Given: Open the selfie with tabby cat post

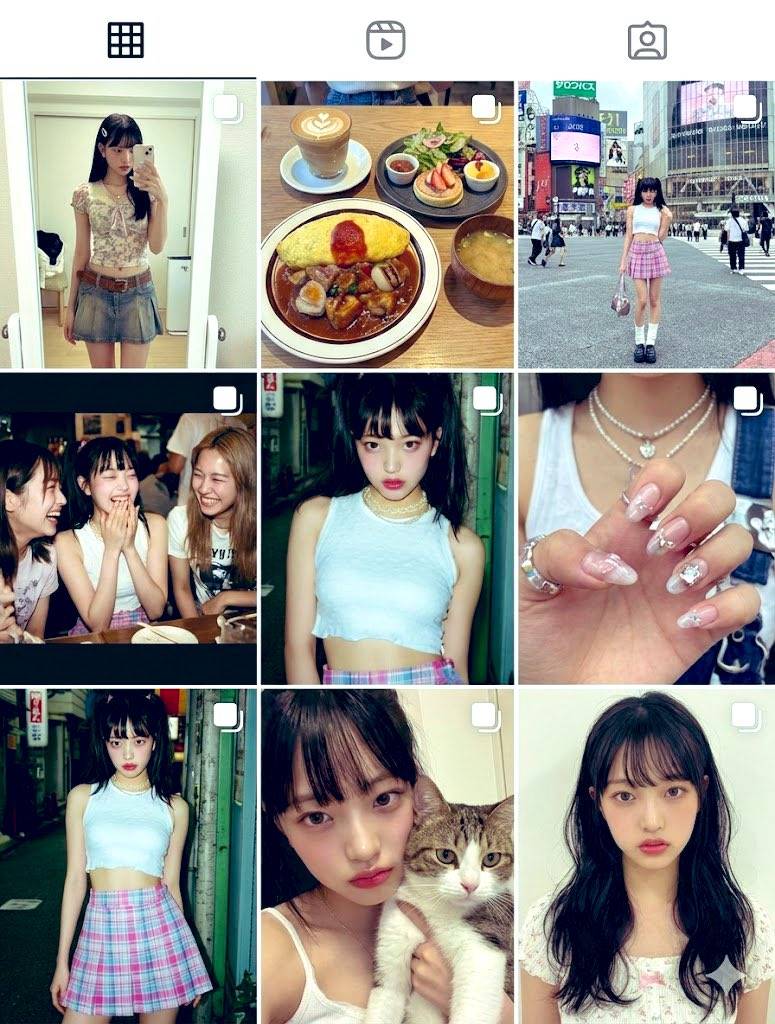Looking at the screenshot, I should [387, 855].
